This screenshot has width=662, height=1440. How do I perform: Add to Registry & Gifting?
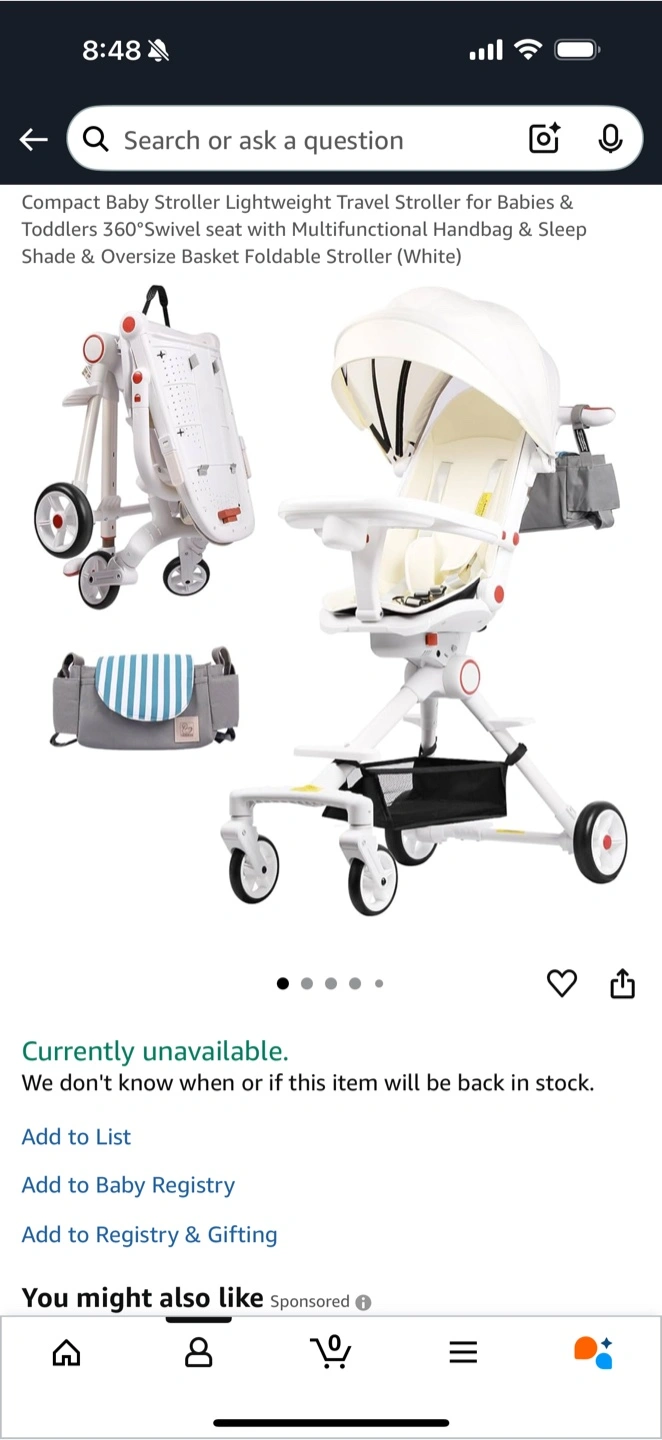[x=150, y=1235]
